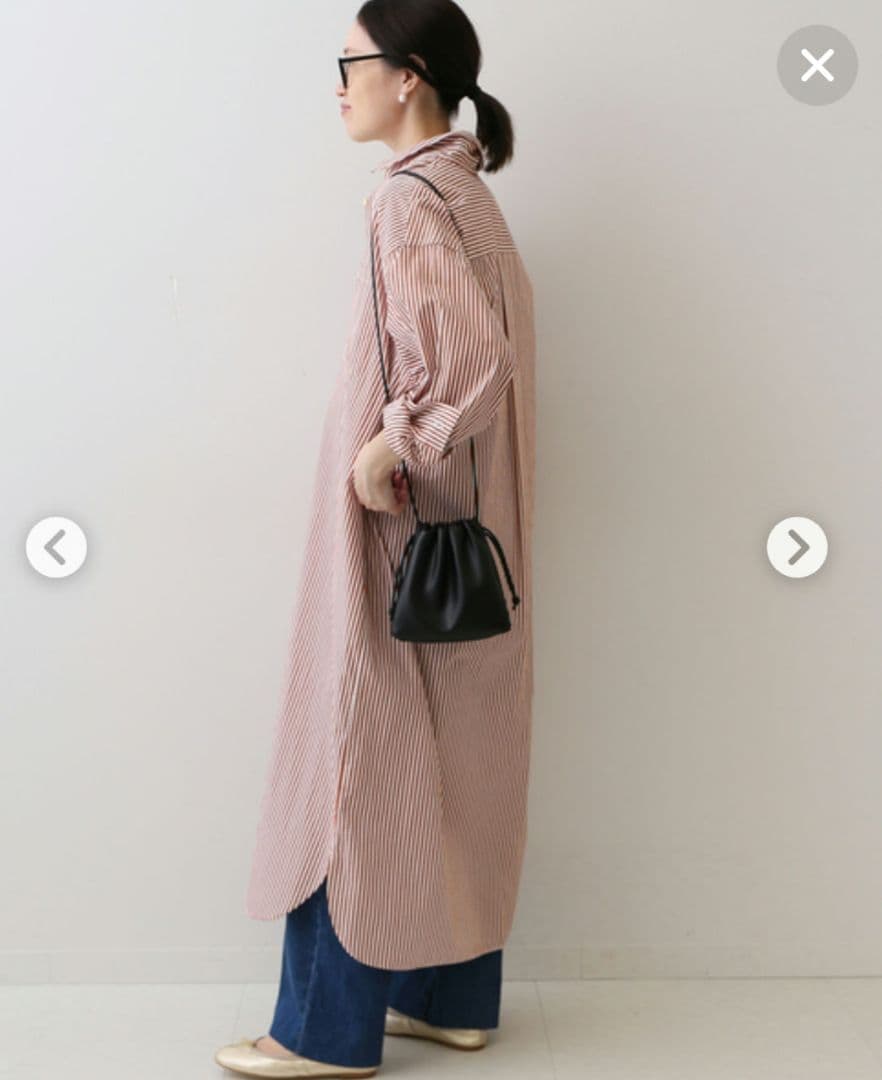Show the next product photo

tap(797, 547)
